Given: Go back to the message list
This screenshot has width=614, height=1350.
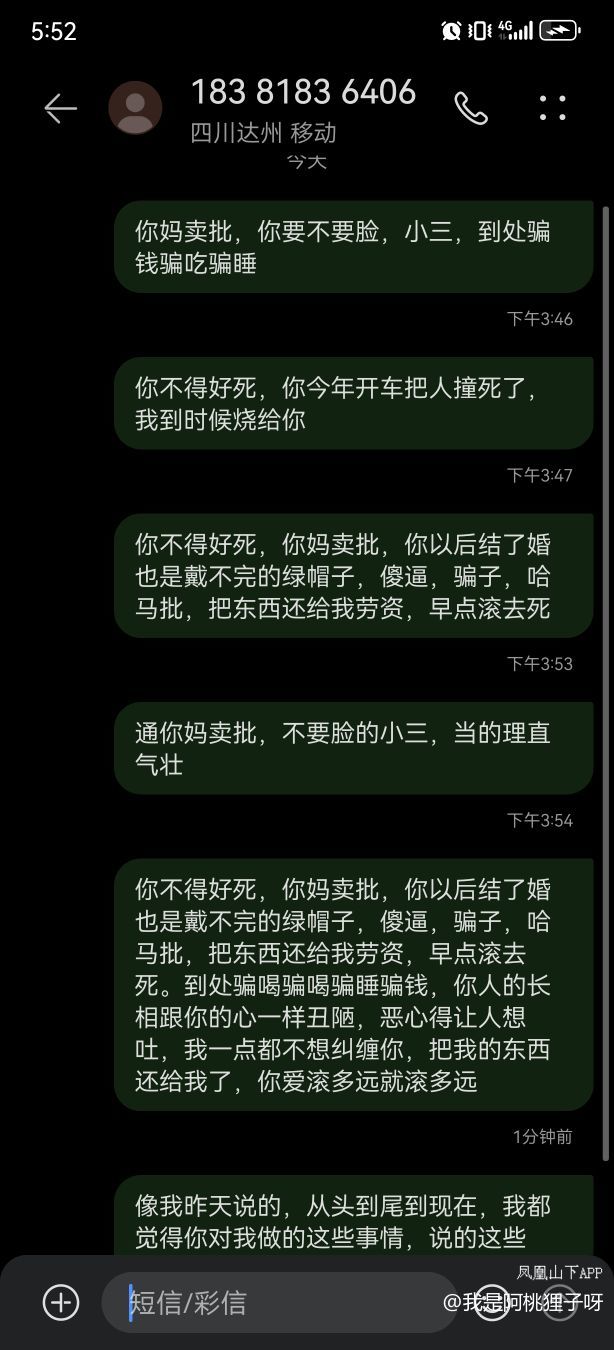Looking at the screenshot, I should tap(60, 109).
